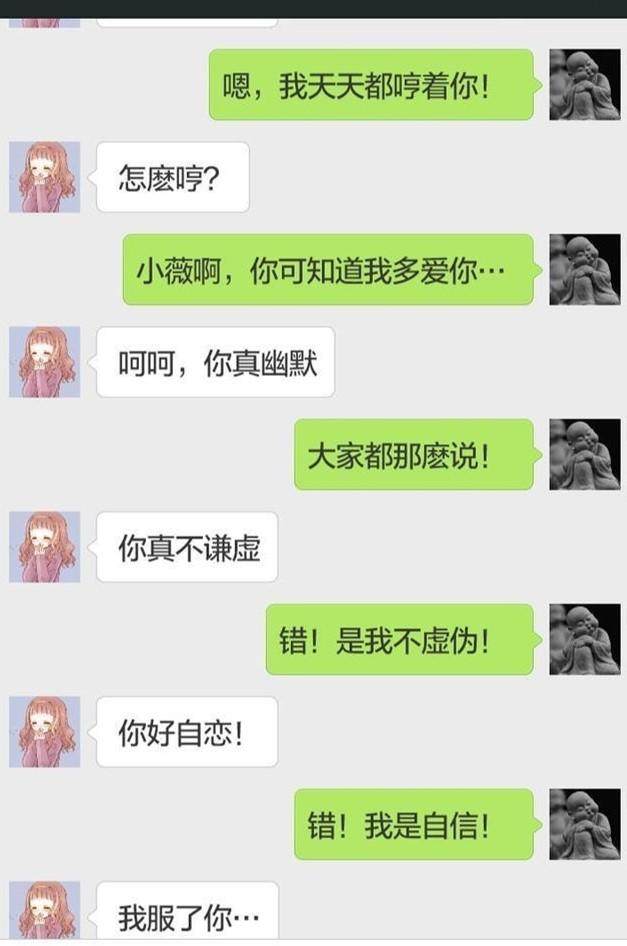Tap sender avatar next to "错!我是自信!"
627x946 pixels.
point(584,824)
